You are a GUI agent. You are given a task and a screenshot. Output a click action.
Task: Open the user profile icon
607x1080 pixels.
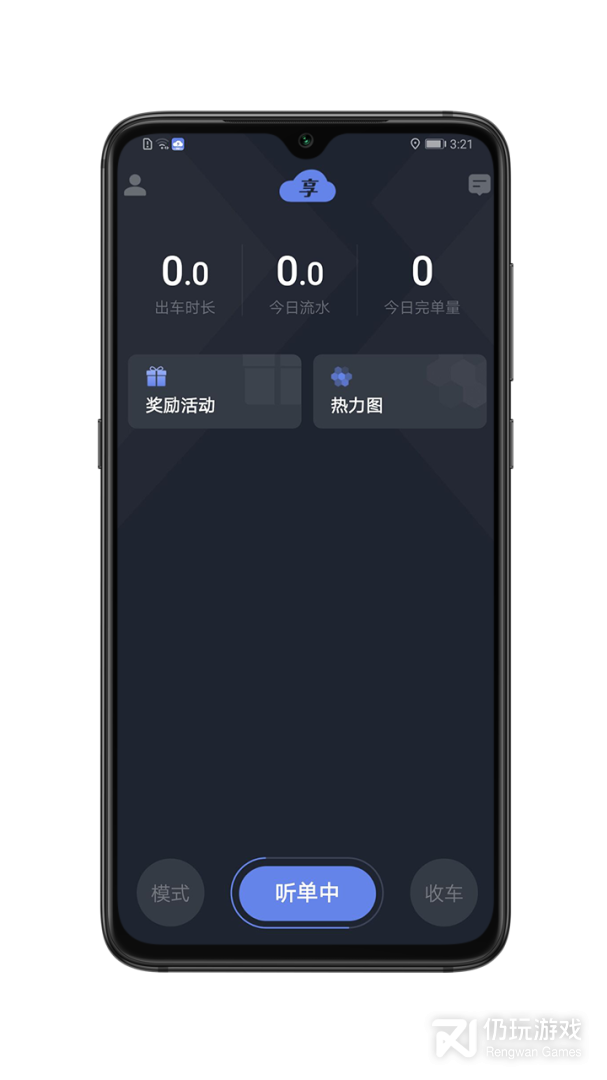(135, 186)
